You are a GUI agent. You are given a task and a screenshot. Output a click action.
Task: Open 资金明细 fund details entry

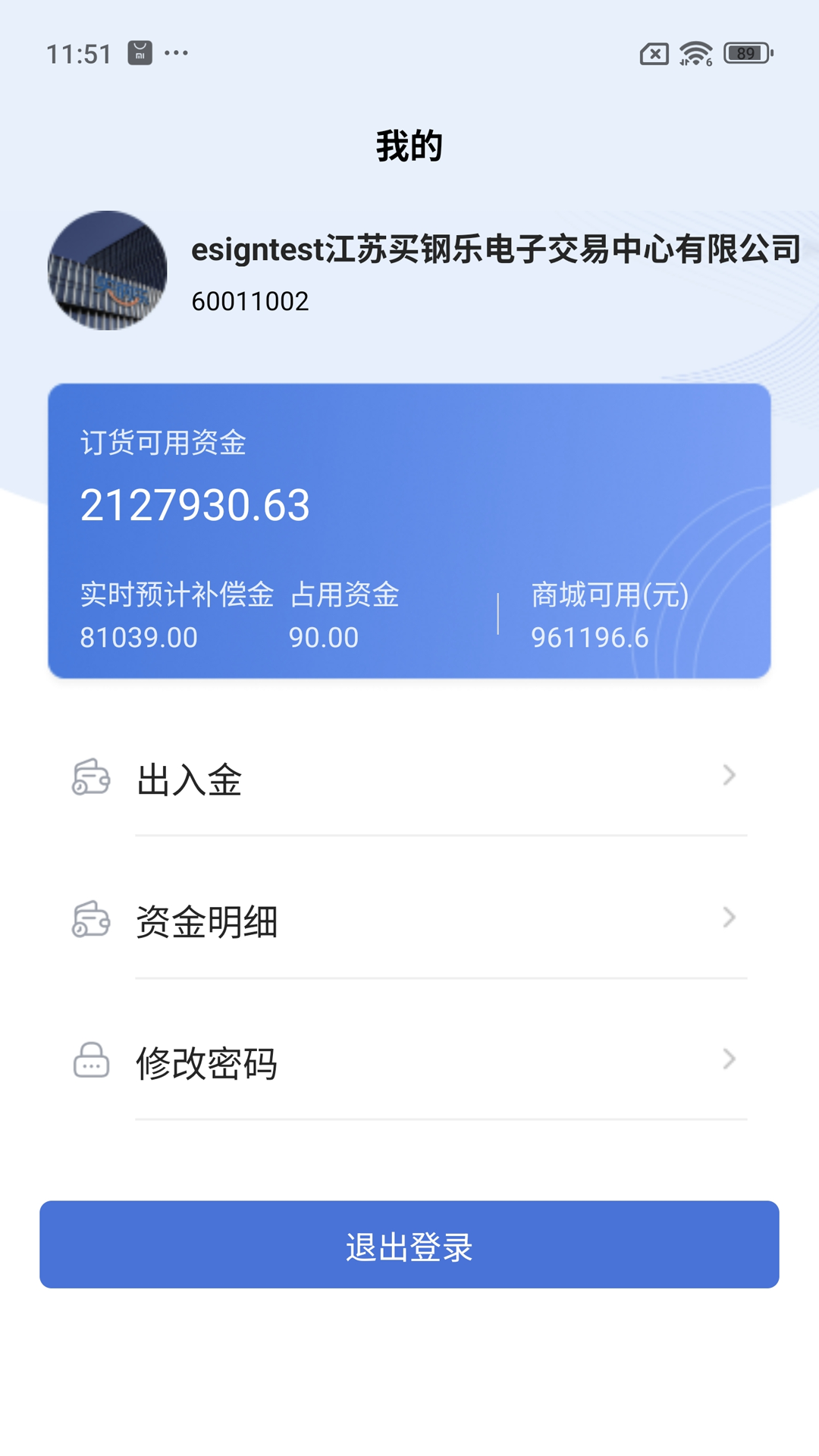(x=206, y=920)
